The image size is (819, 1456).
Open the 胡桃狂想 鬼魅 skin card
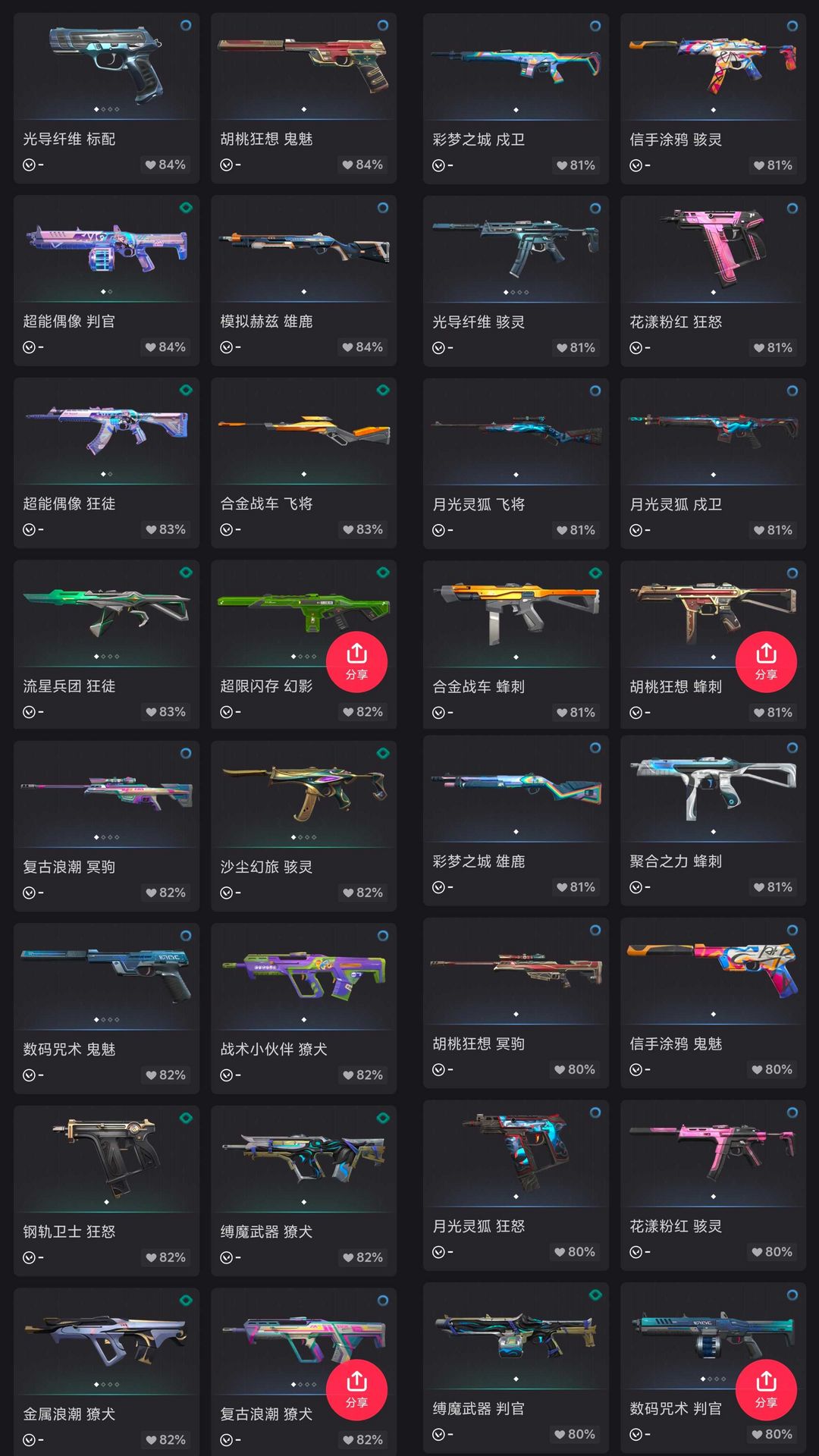[x=303, y=98]
